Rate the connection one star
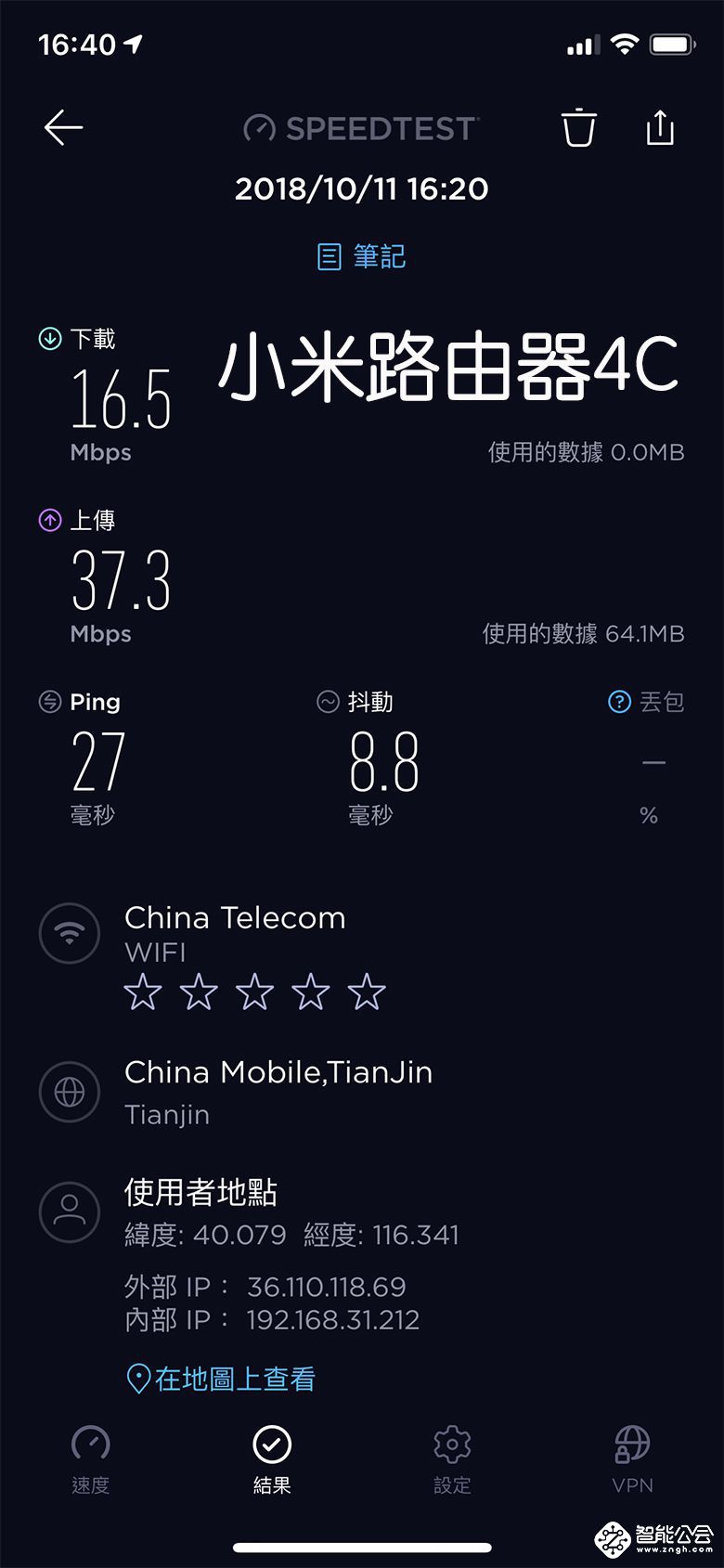The width and height of the screenshot is (724, 1568). (144, 991)
